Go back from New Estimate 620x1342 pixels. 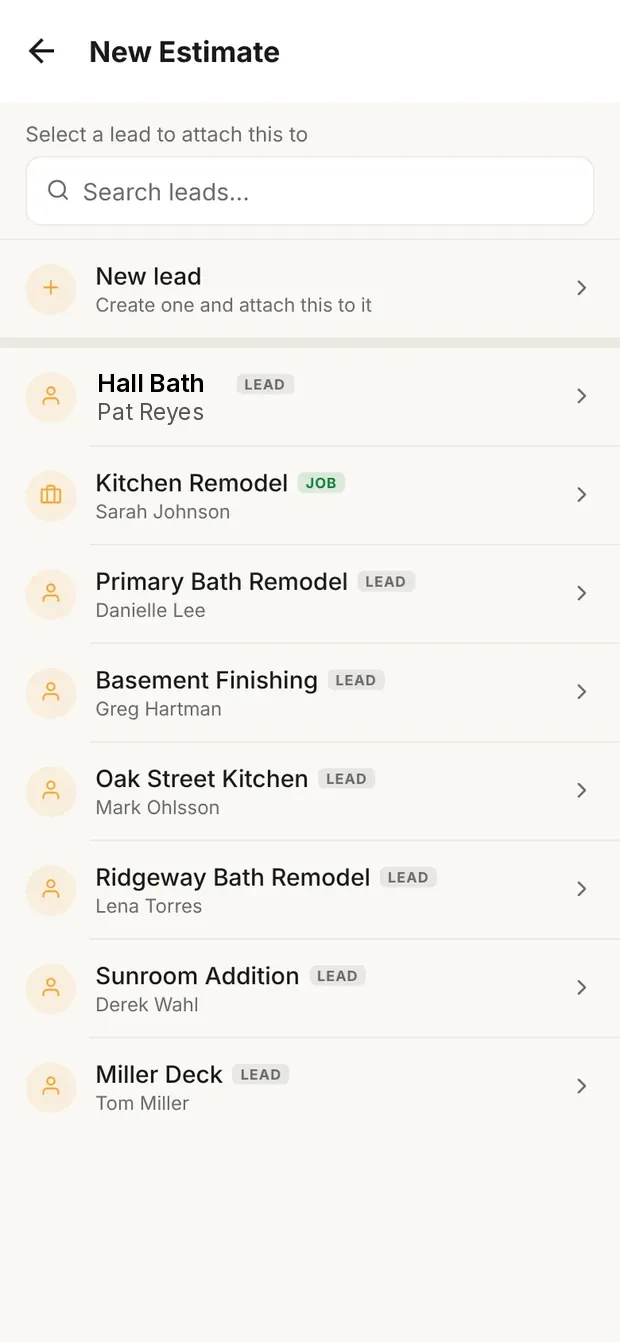[41, 51]
